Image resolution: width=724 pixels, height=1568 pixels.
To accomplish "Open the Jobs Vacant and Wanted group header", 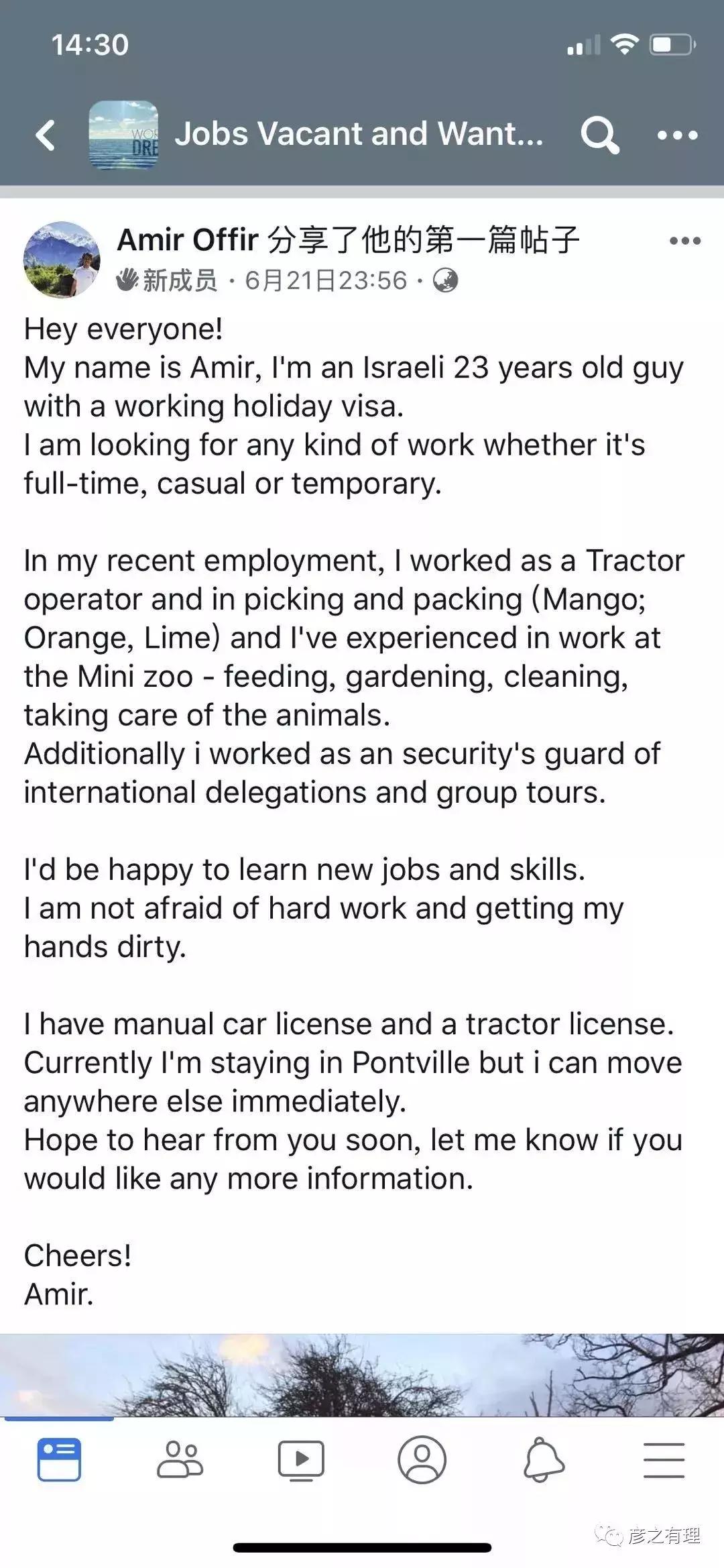I will (x=358, y=134).
